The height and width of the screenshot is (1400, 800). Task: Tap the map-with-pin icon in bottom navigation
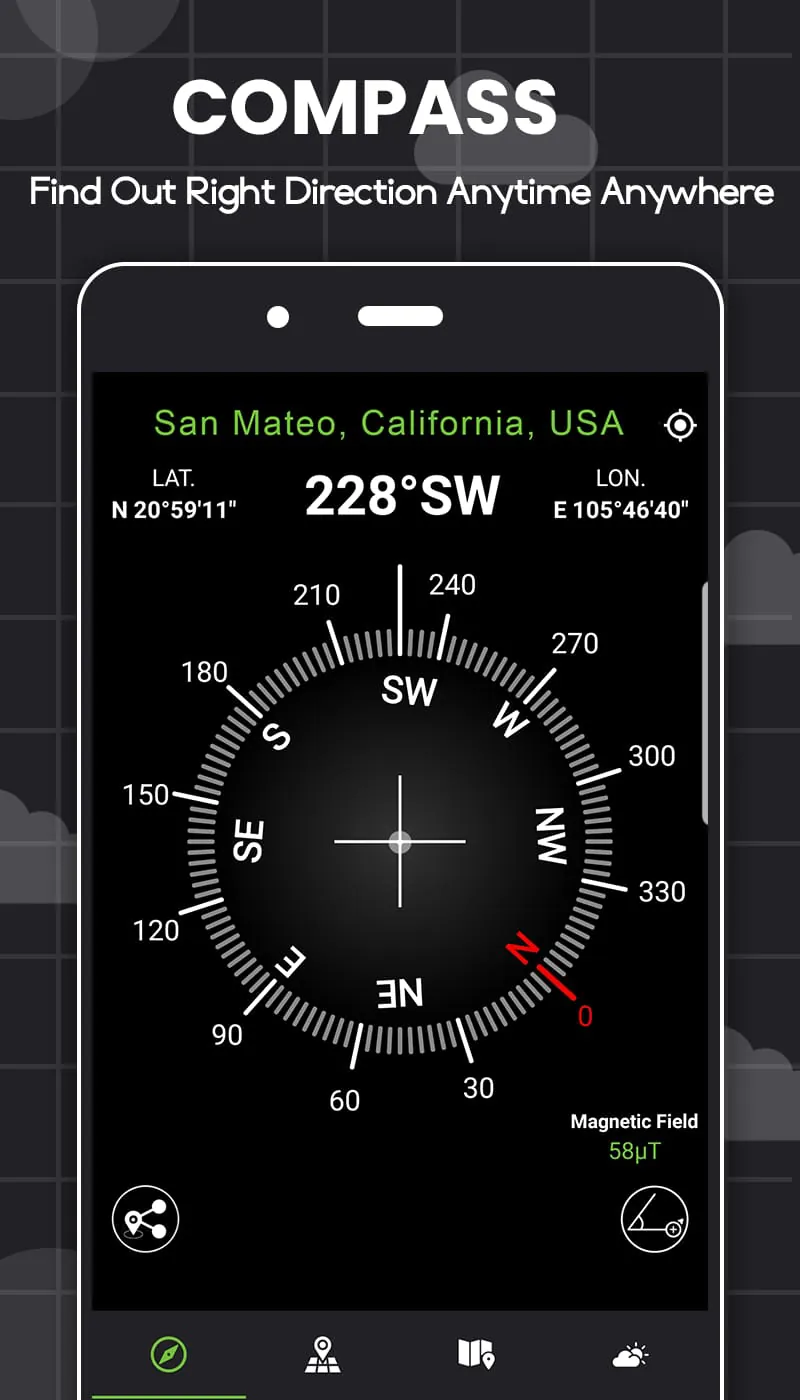click(477, 1355)
